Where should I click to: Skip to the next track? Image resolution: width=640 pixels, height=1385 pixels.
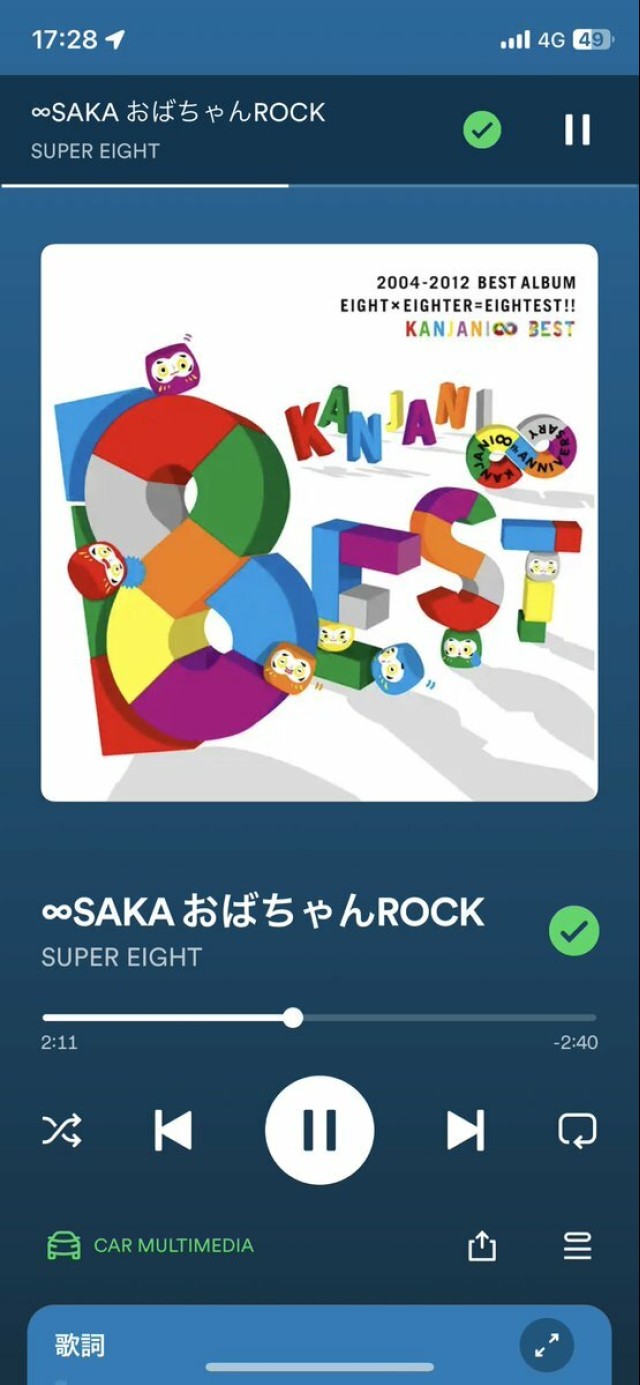click(465, 1130)
